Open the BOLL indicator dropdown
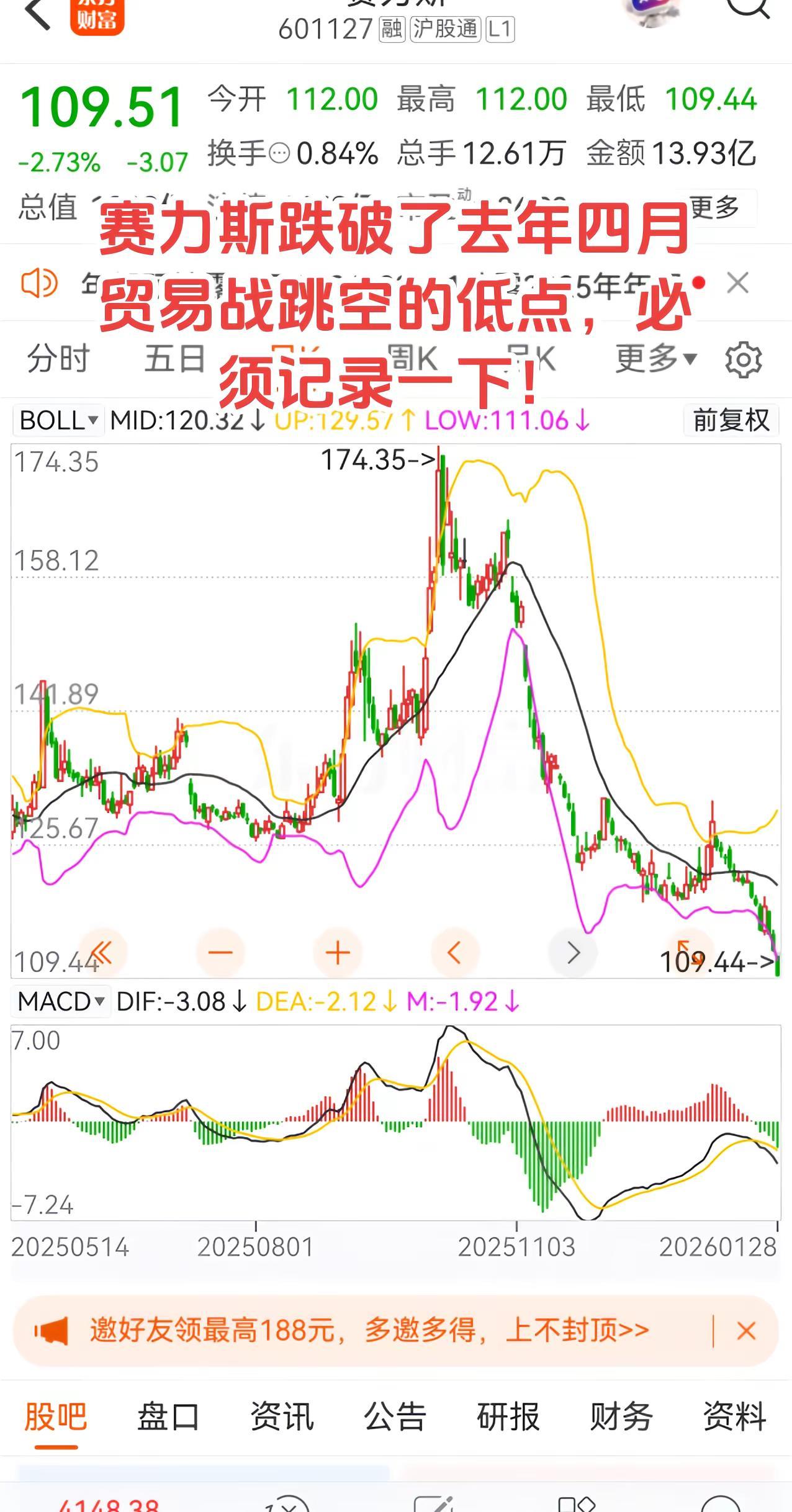 [x=57, y=421]
